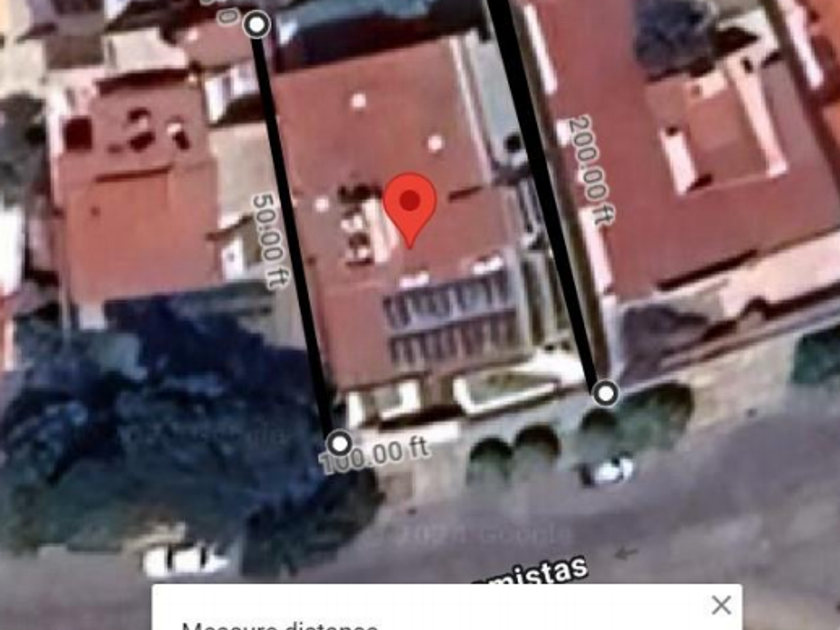Select the measurement point beside the 100.00 ft label
The height and width of the screenshot is (630, 840).
(341, 443)
